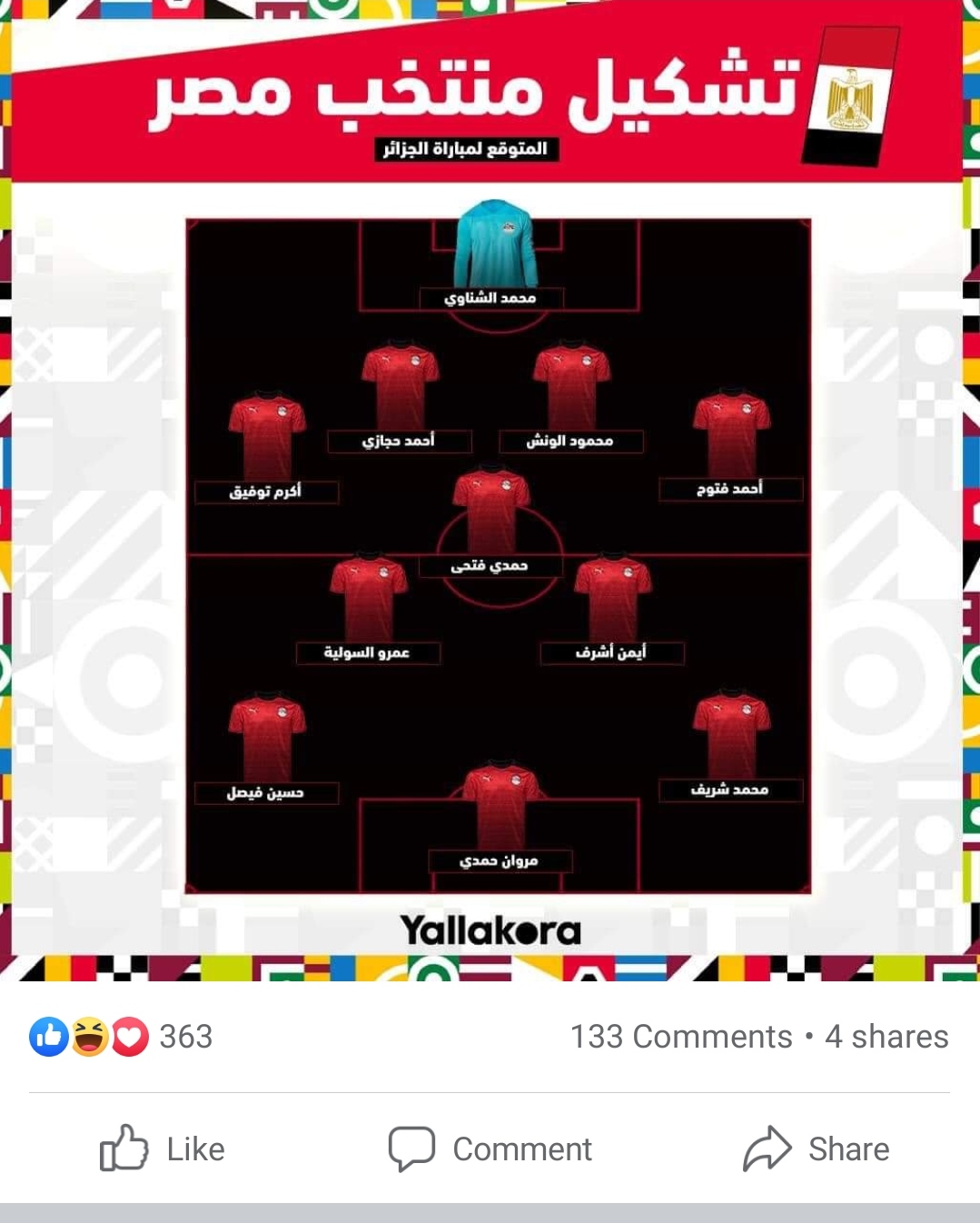The width and height of the screenshot is (980, 1223).
Task: Comment on the lineup post
Action: (x=490, y=1148)
